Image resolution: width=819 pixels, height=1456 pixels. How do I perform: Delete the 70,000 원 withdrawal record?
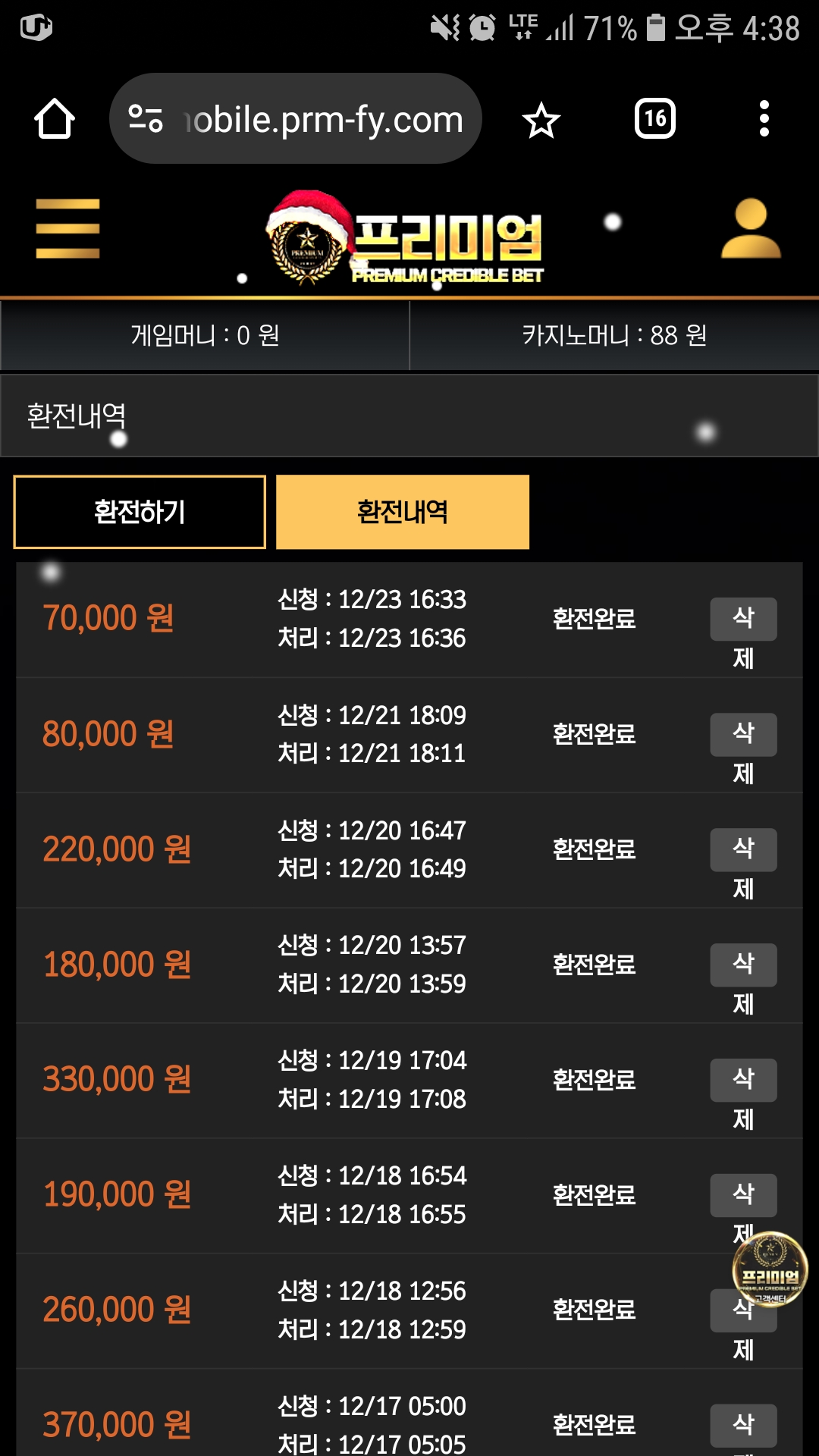[x=743, y=619]
